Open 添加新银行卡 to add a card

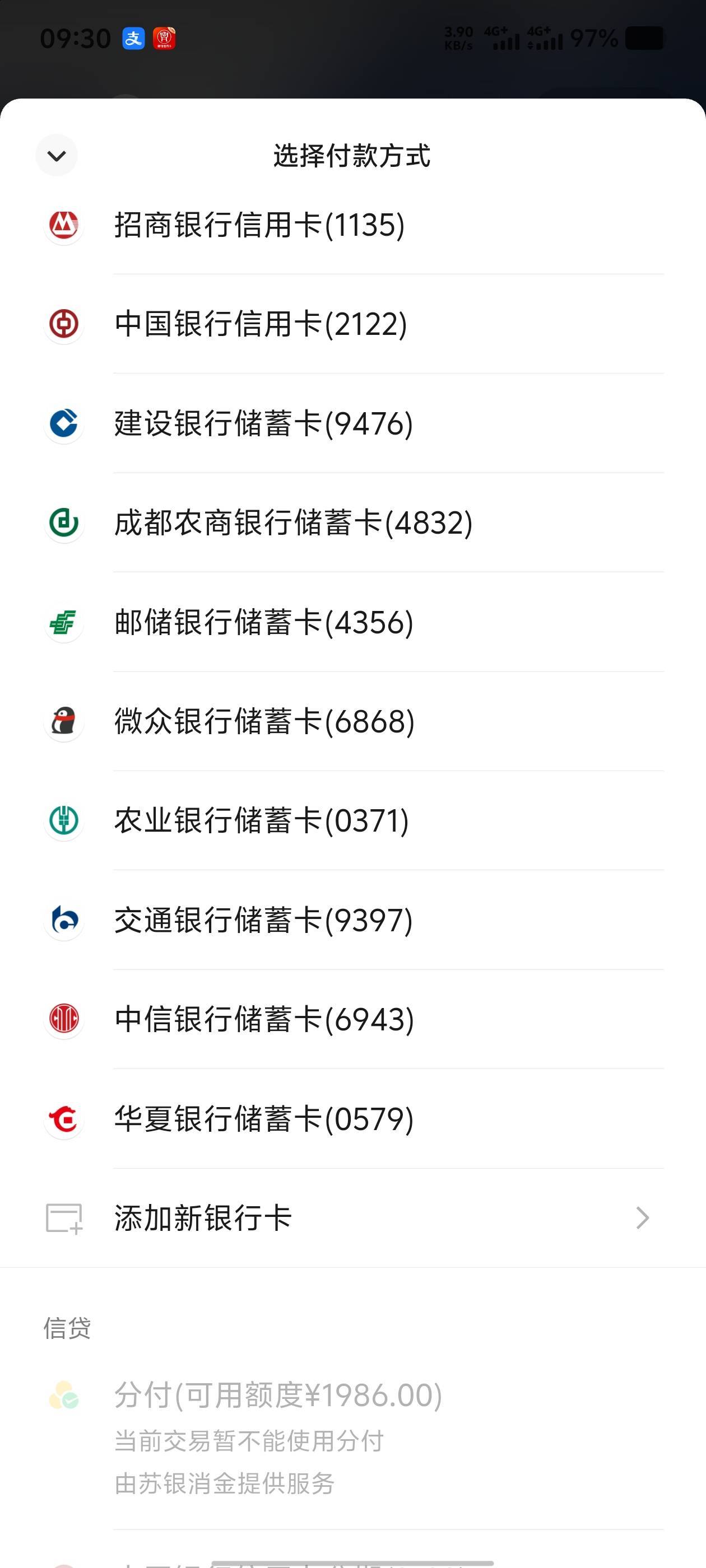click(x=352, y=1218)
